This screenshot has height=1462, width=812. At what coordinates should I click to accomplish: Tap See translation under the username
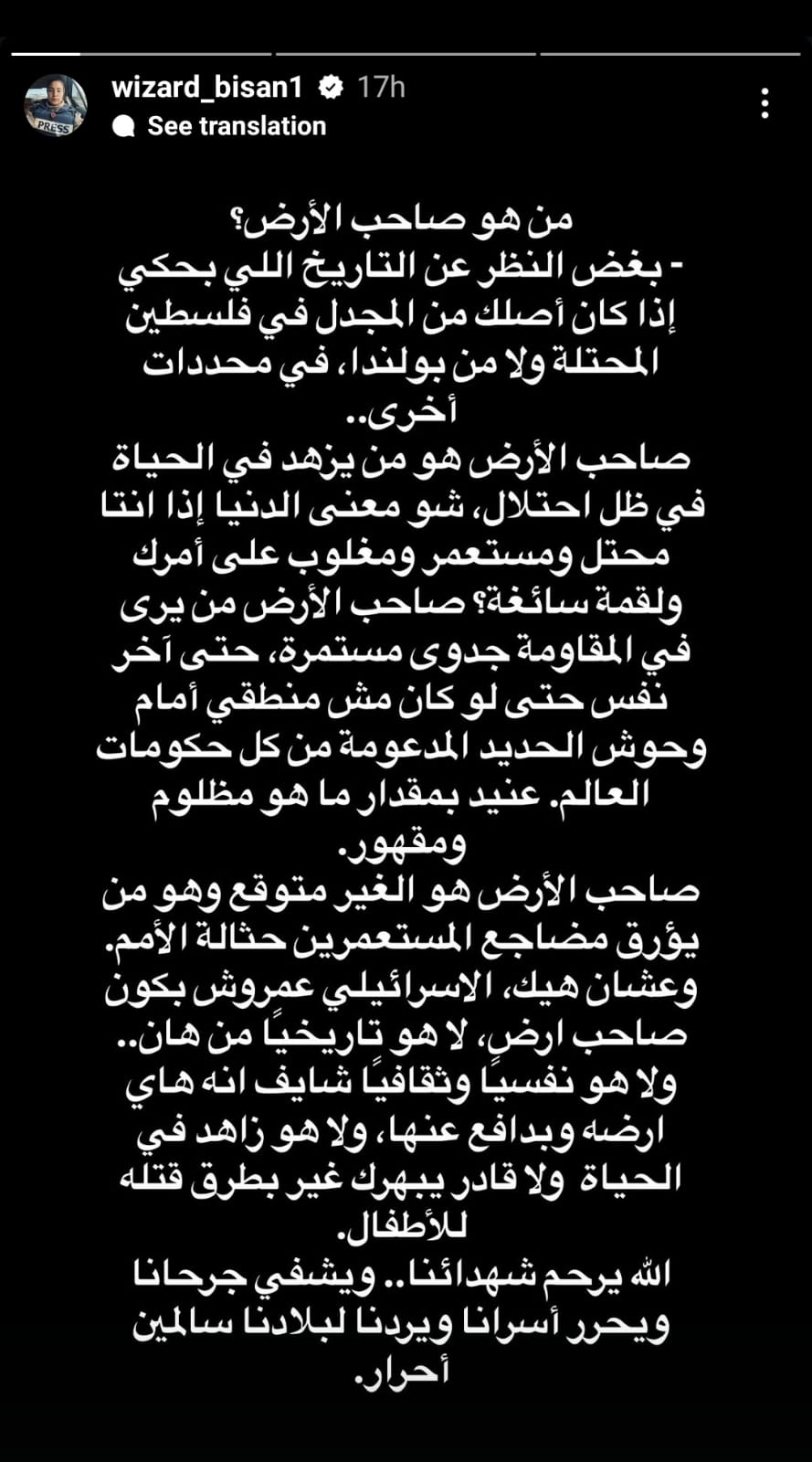point(236,126)
